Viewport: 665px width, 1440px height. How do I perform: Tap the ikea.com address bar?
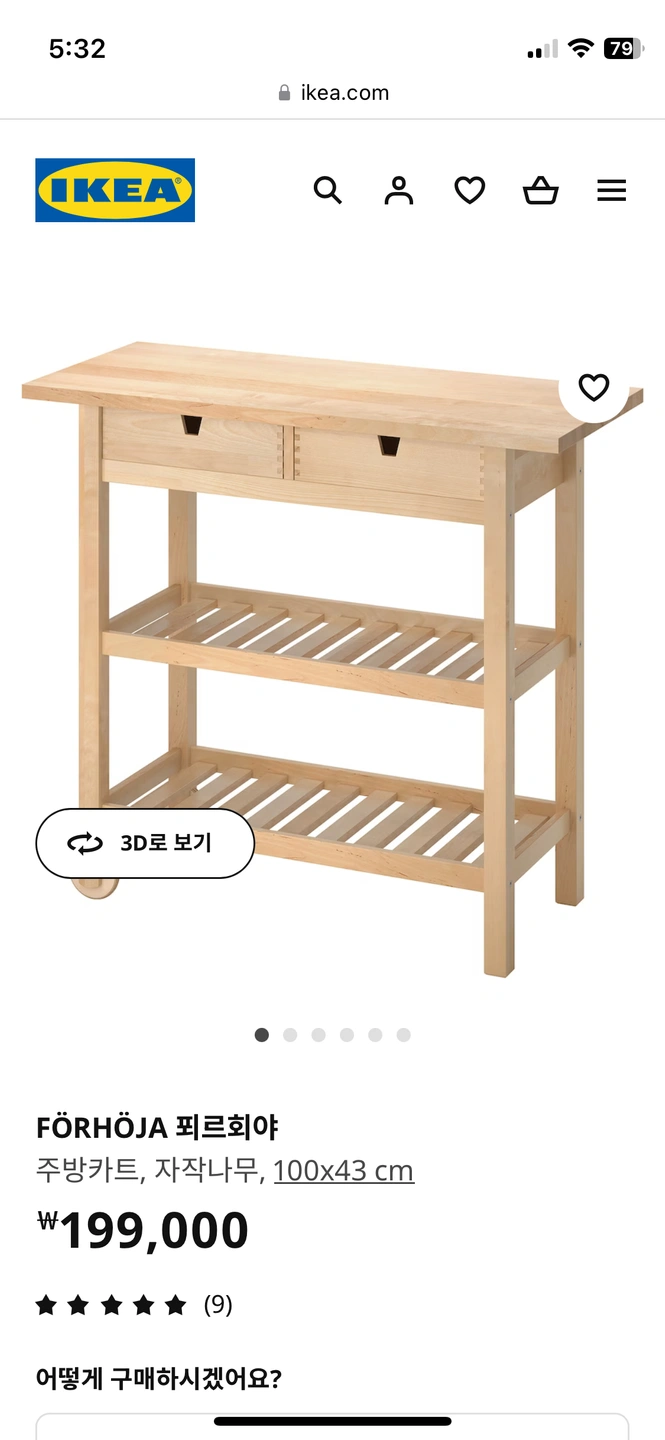click(x=333, y=93)
